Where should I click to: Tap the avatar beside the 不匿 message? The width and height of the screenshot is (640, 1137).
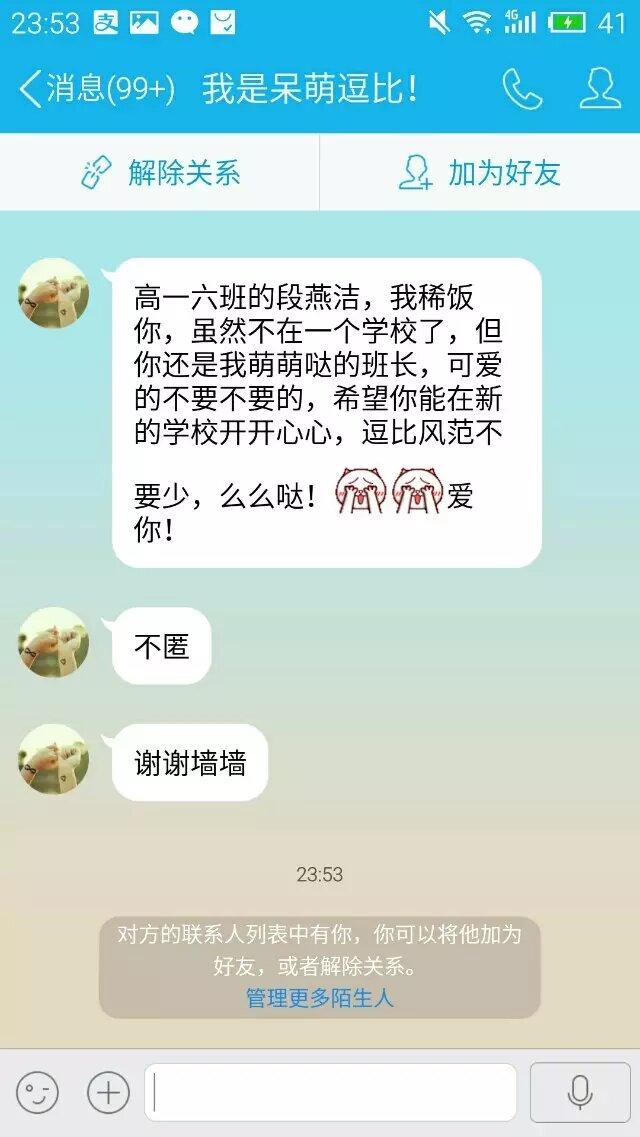(54, 642)
